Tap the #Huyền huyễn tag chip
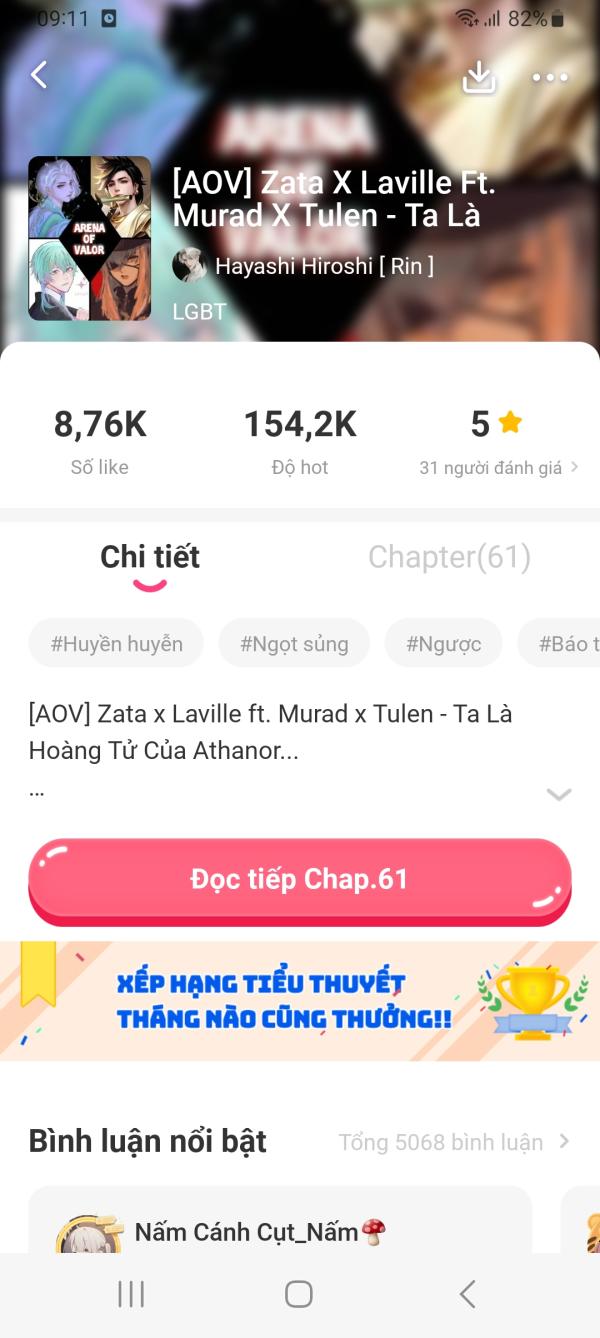 116,643
